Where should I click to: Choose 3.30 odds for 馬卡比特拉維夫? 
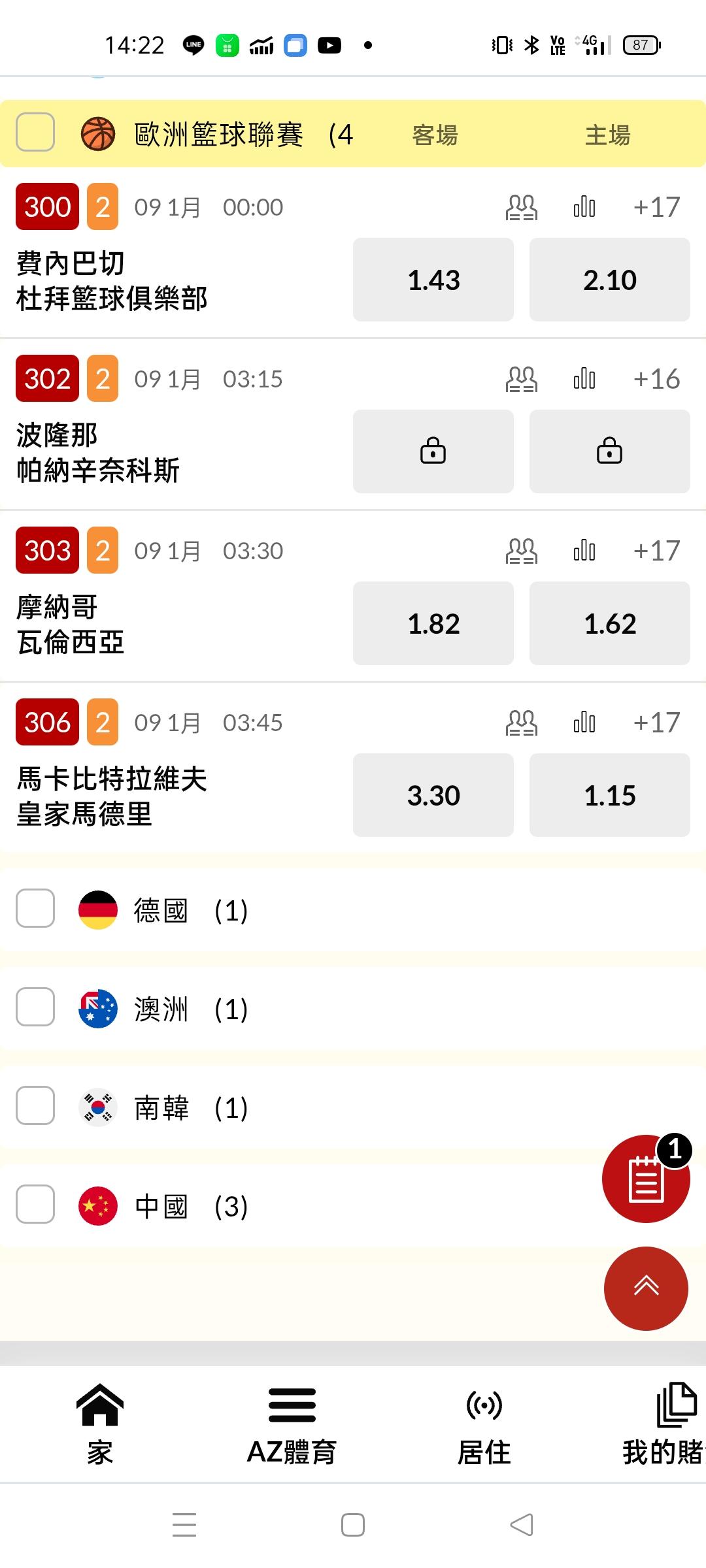[433, 795]
